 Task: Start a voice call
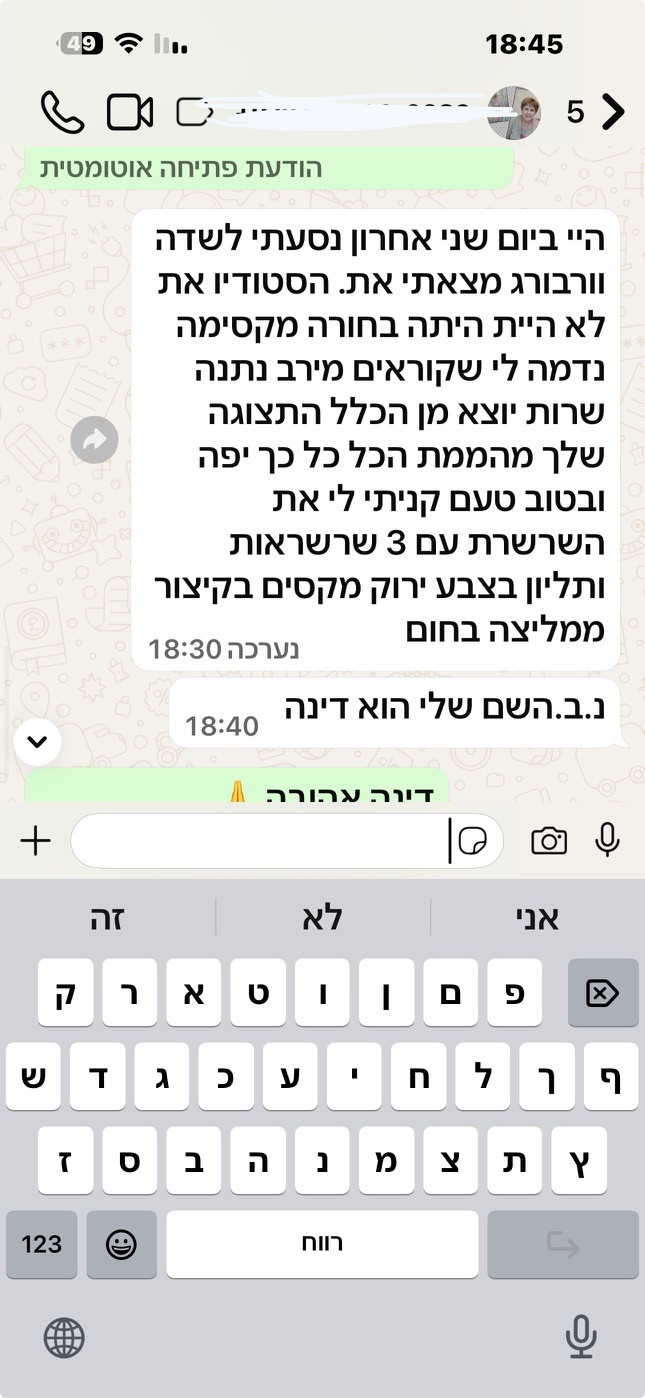(x=62, y=112)
